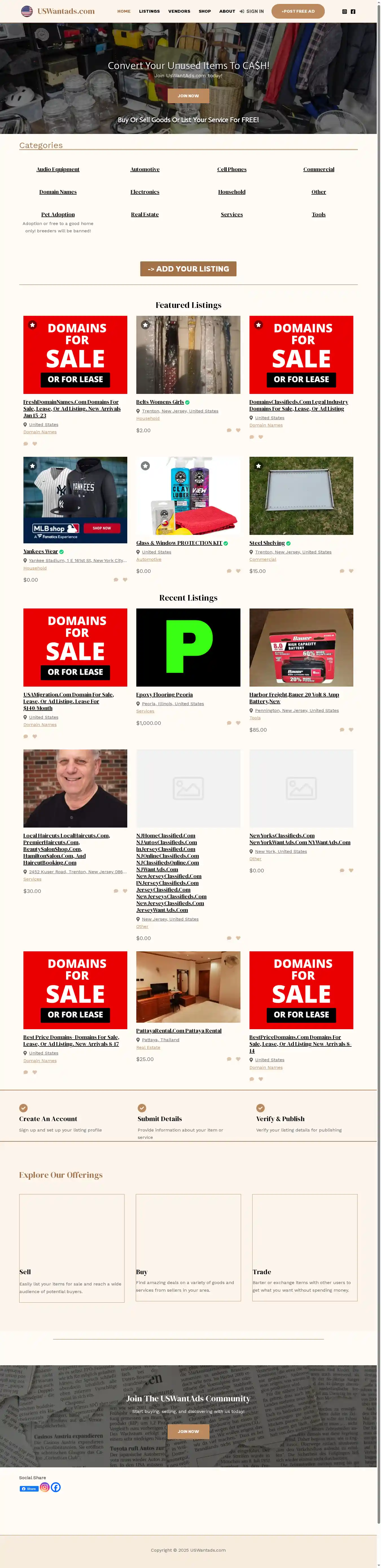
Task: Favorite the Yankees Wear listing
Action: pyautogui.click(x=125, y=579)
